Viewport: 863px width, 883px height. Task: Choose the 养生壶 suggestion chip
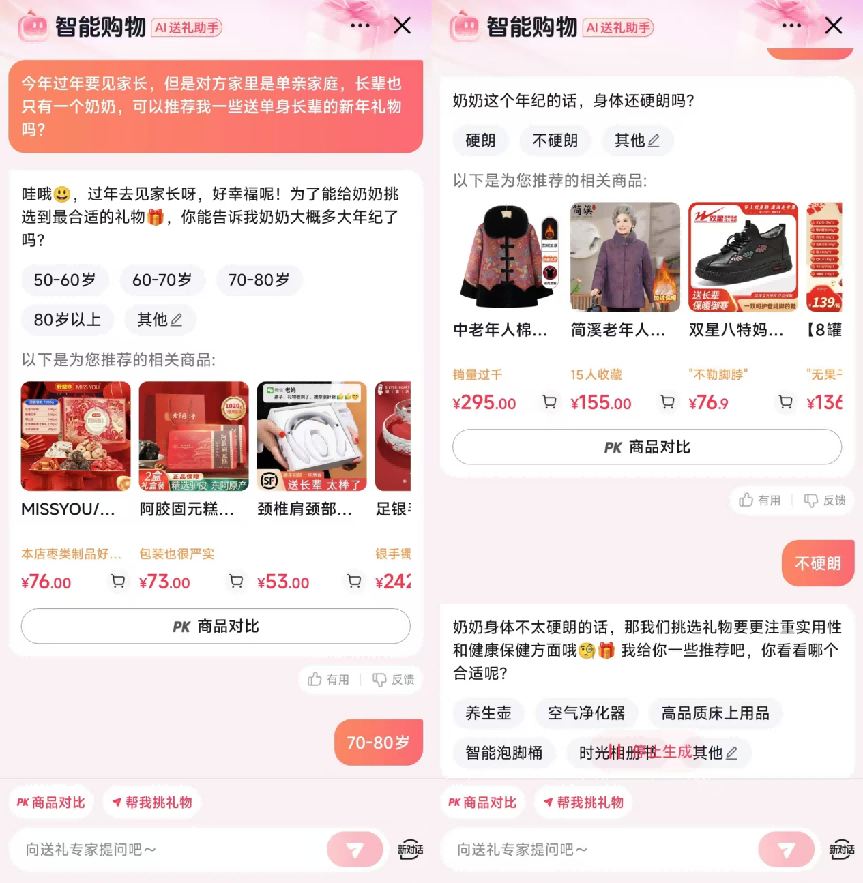pos(488,713)
